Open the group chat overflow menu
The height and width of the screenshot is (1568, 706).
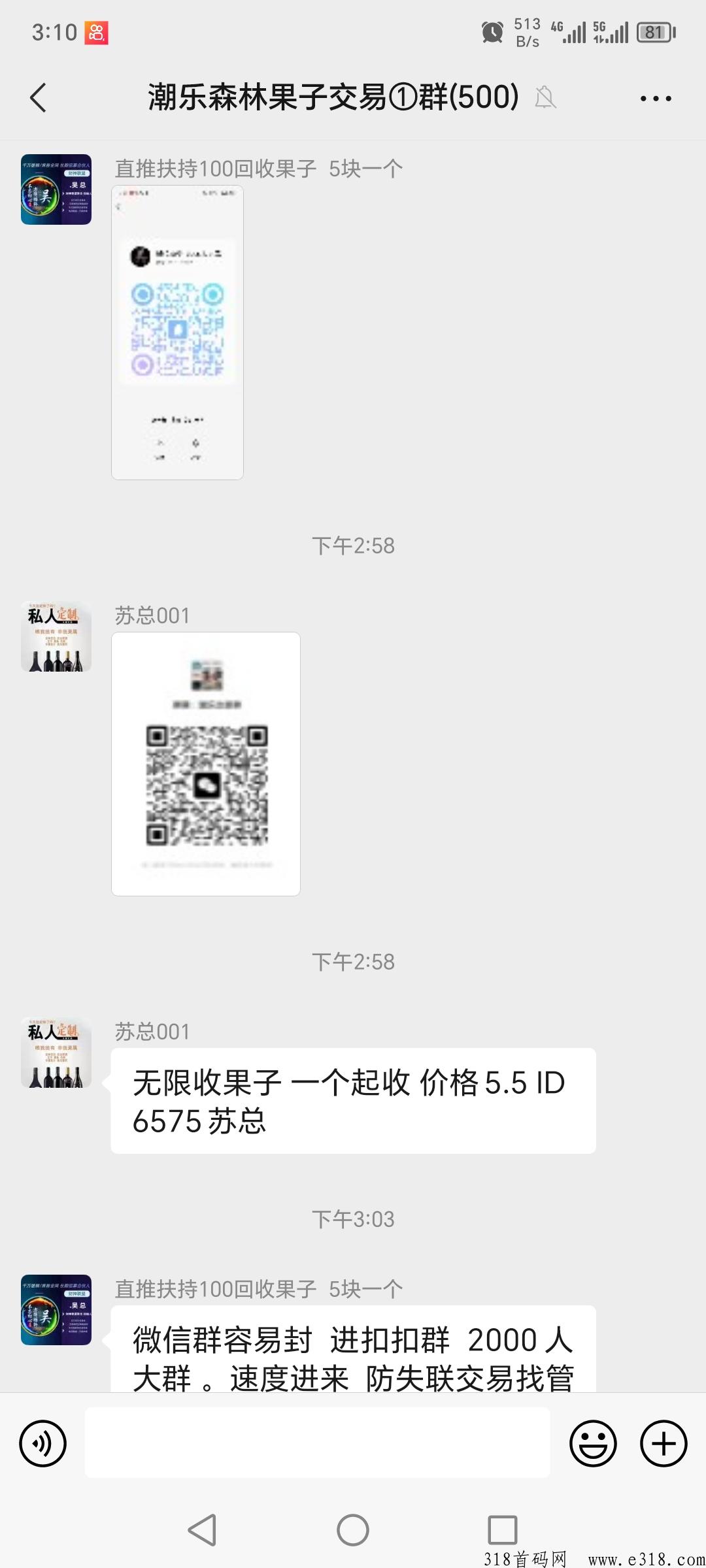pos(656,99)
